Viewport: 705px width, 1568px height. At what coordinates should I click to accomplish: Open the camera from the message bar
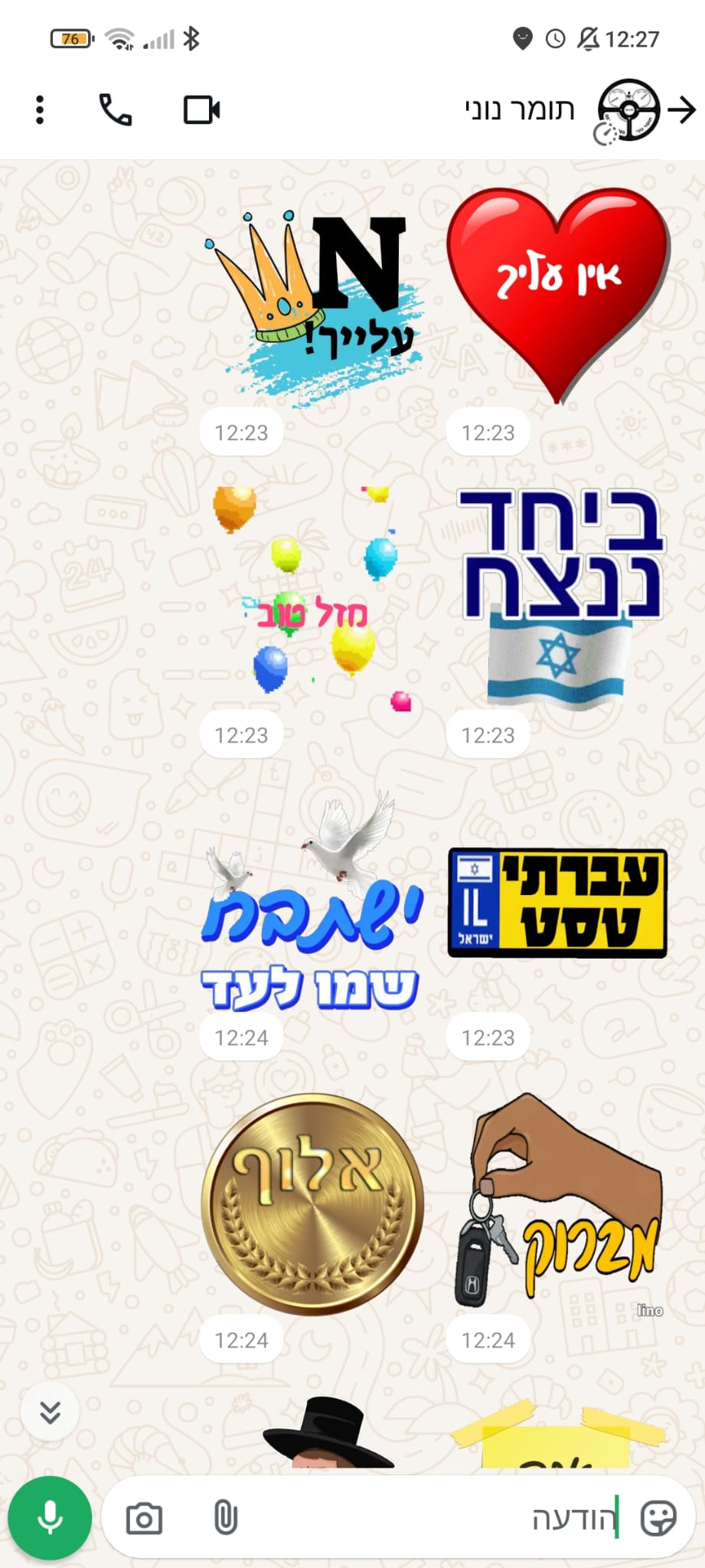tap(144, 1518)
